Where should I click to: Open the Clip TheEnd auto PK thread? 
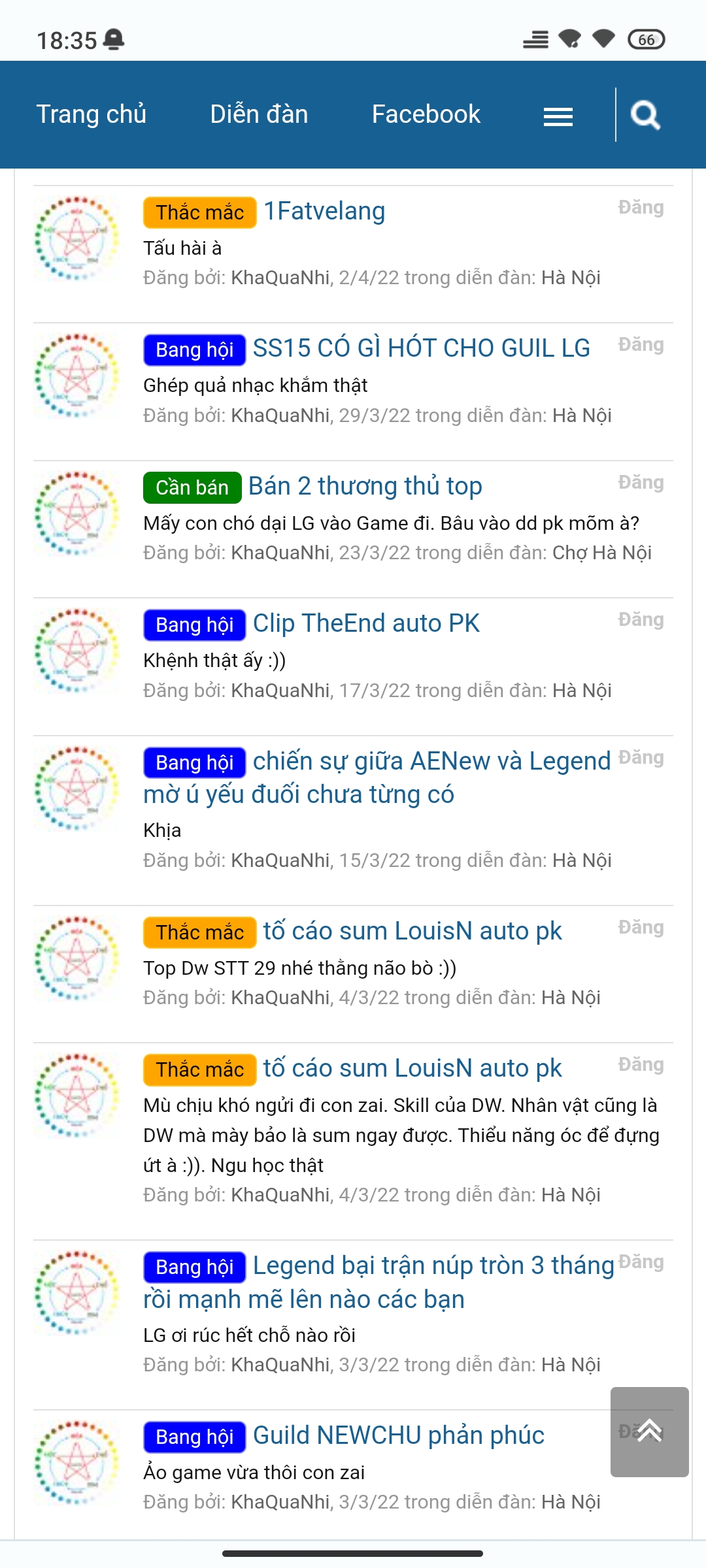tap(366, 623)
